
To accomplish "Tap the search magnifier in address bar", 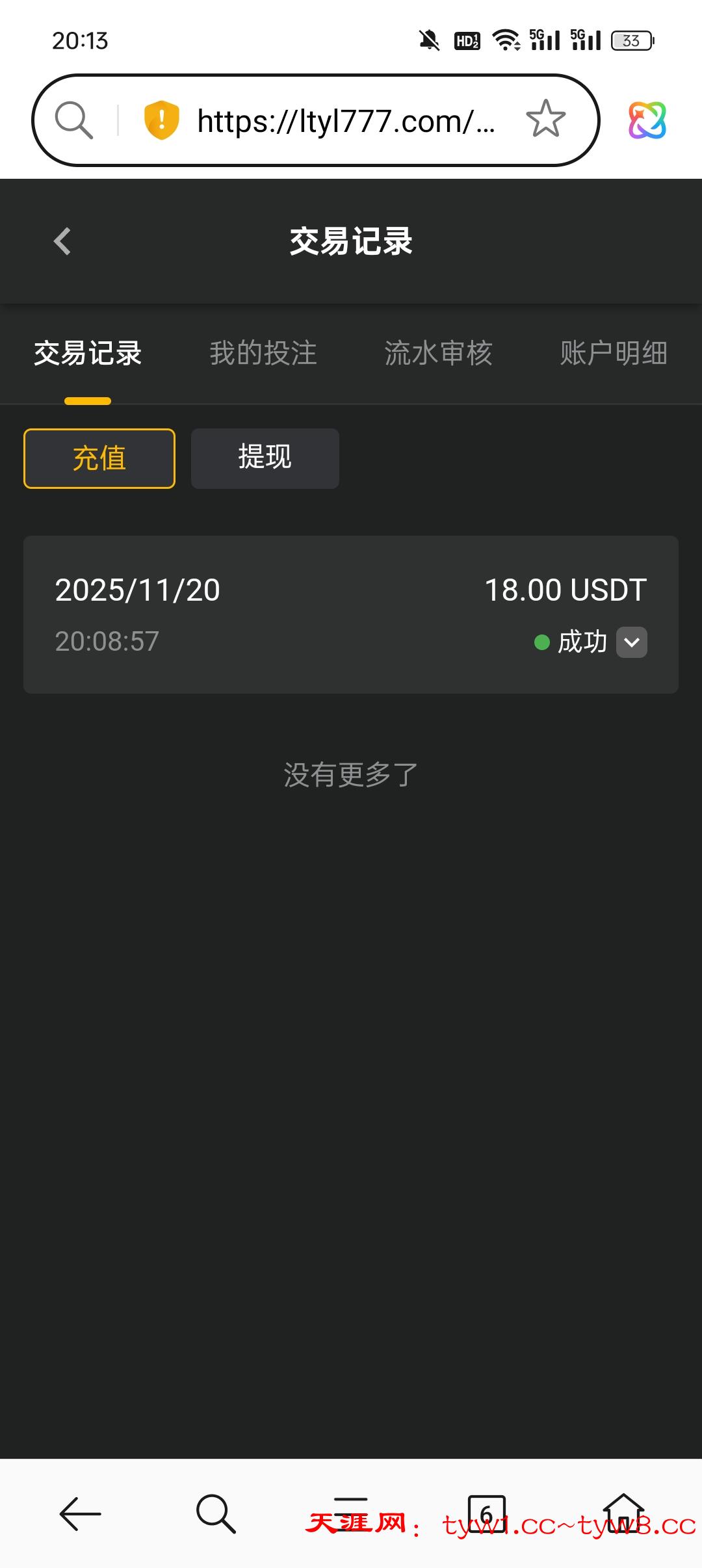I will click(73, 120).
